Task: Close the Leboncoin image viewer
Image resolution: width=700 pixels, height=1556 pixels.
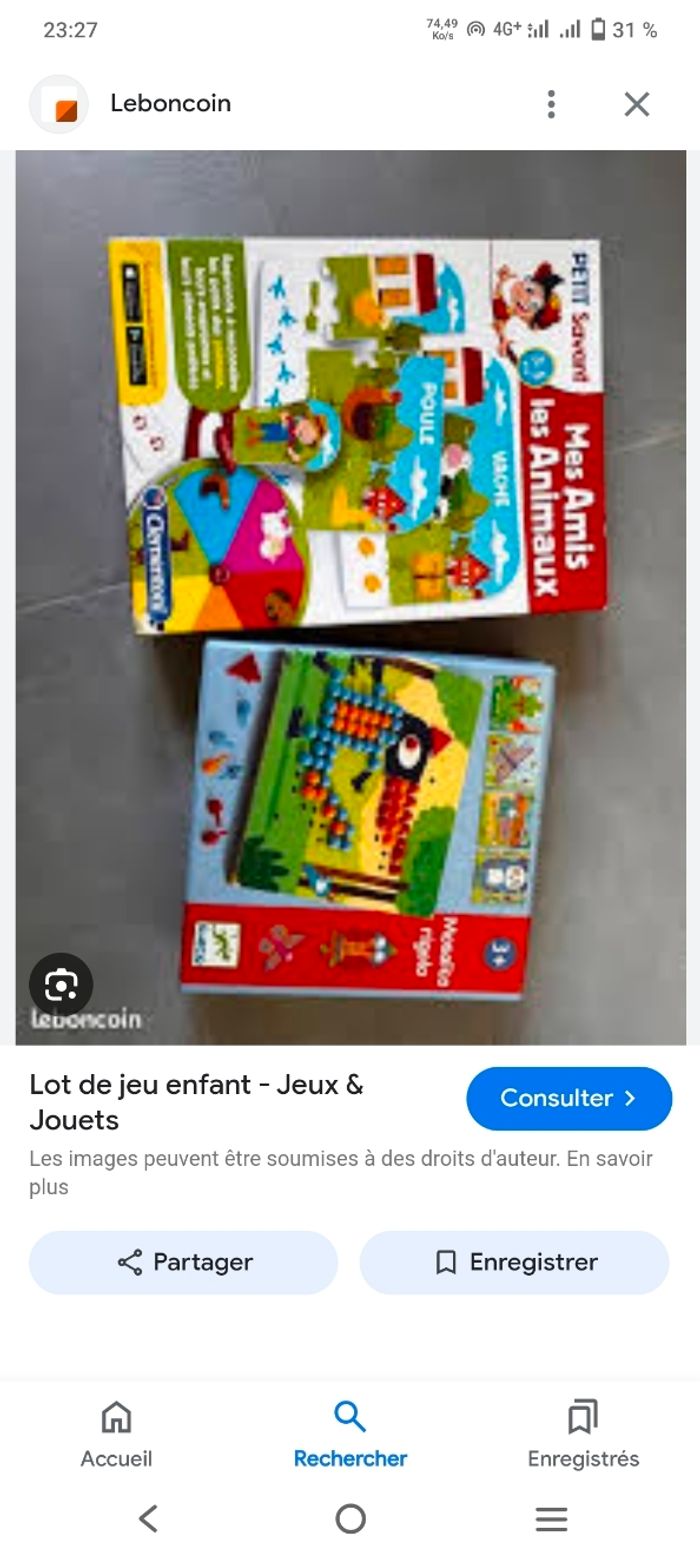Action: [x=637, y=104]
